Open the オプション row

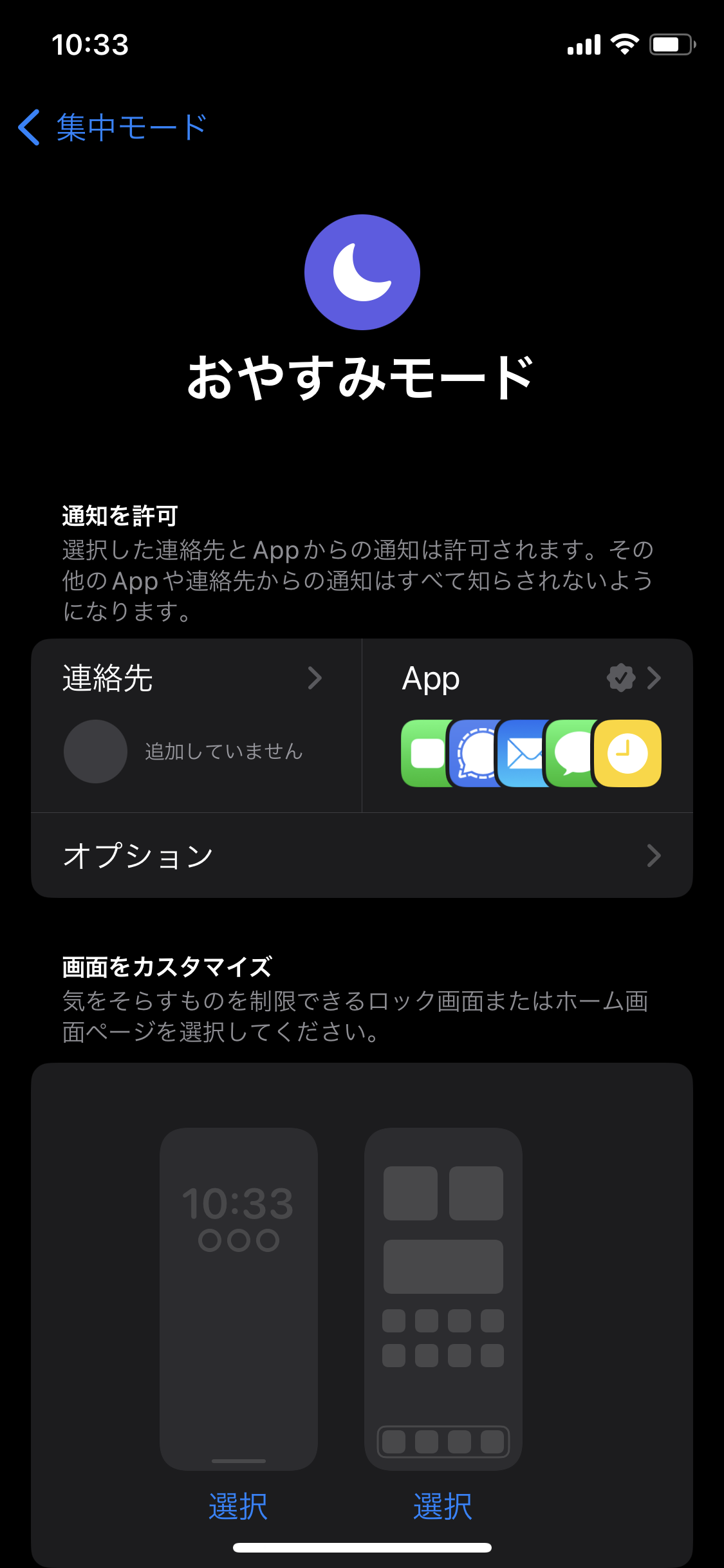pyautogui.click(x=362, y=855)
